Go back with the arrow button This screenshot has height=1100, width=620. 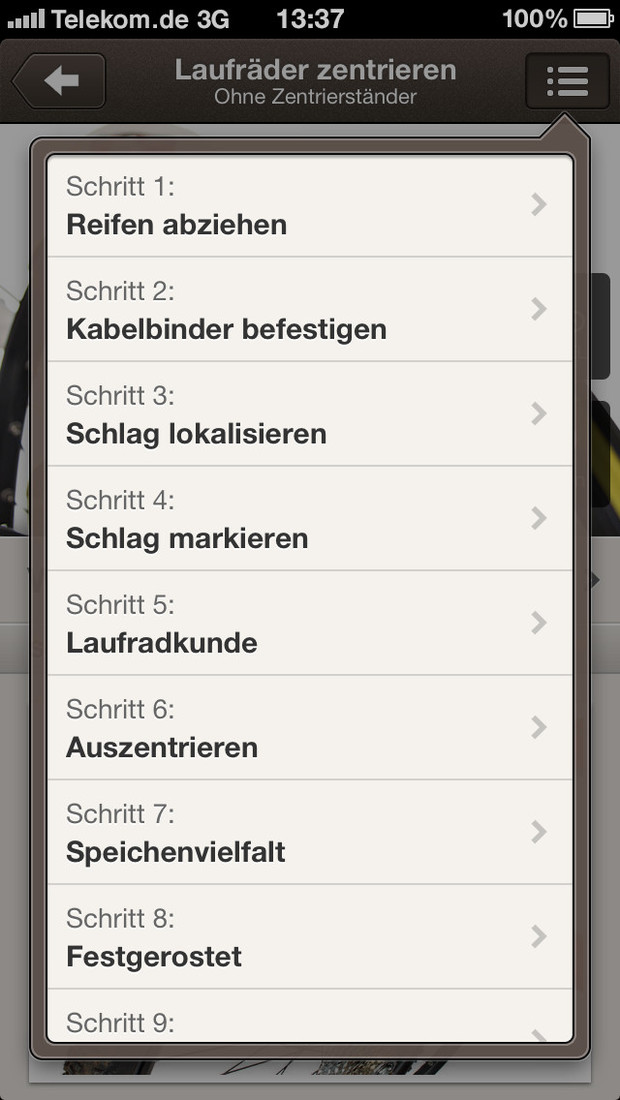coord(59,81)
